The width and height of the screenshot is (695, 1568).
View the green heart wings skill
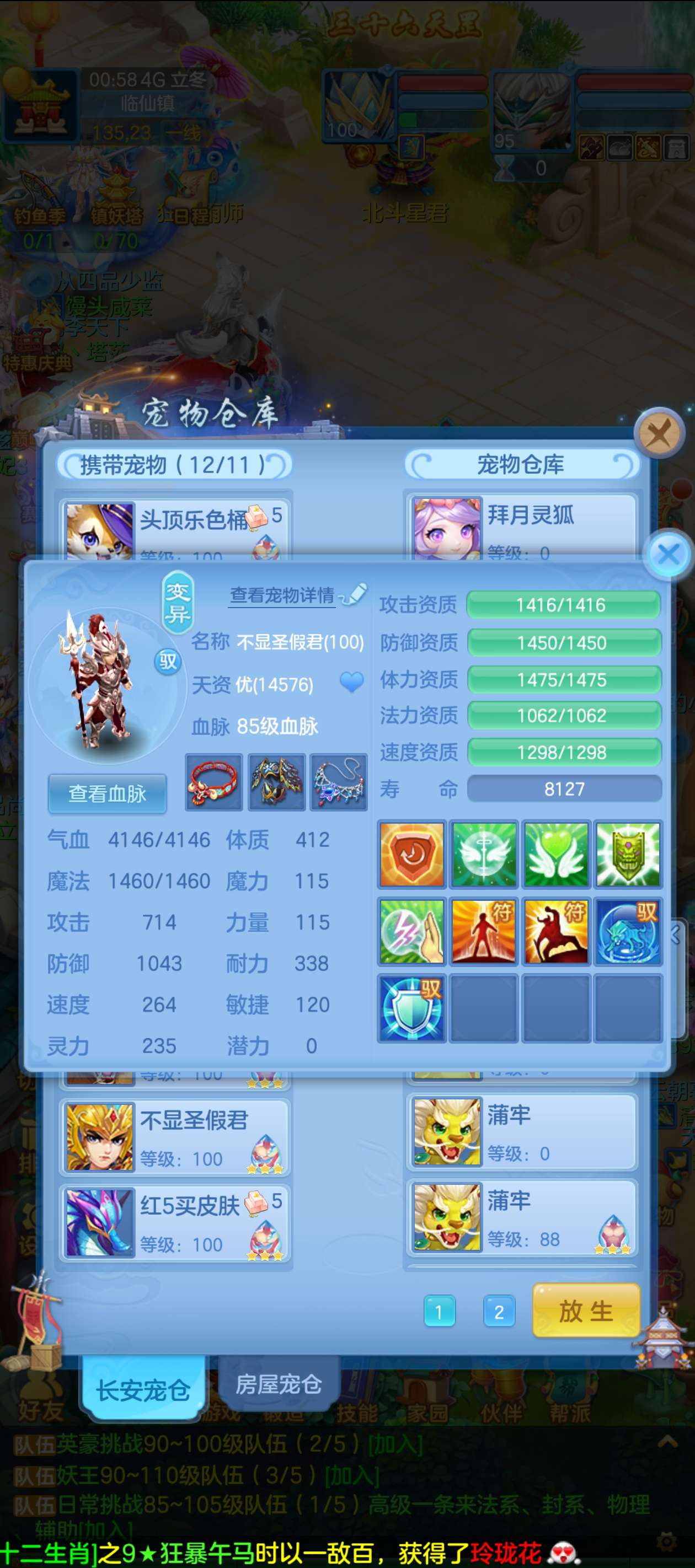[x=556, y=855]
